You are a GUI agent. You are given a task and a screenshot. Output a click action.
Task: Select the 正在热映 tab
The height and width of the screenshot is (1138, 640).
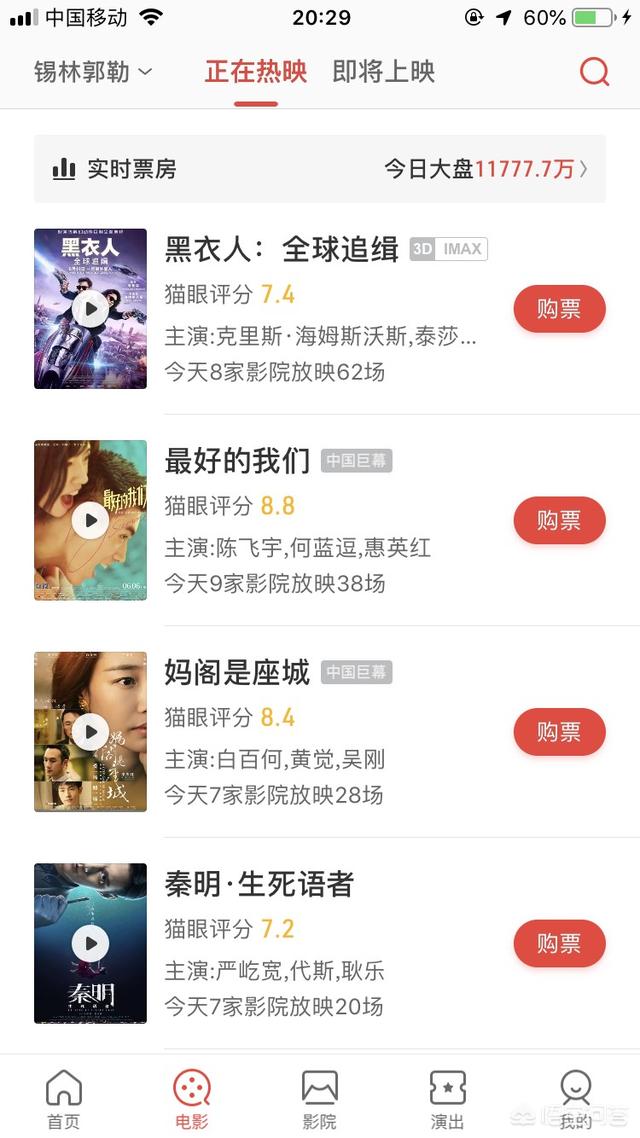click(255, 72)
